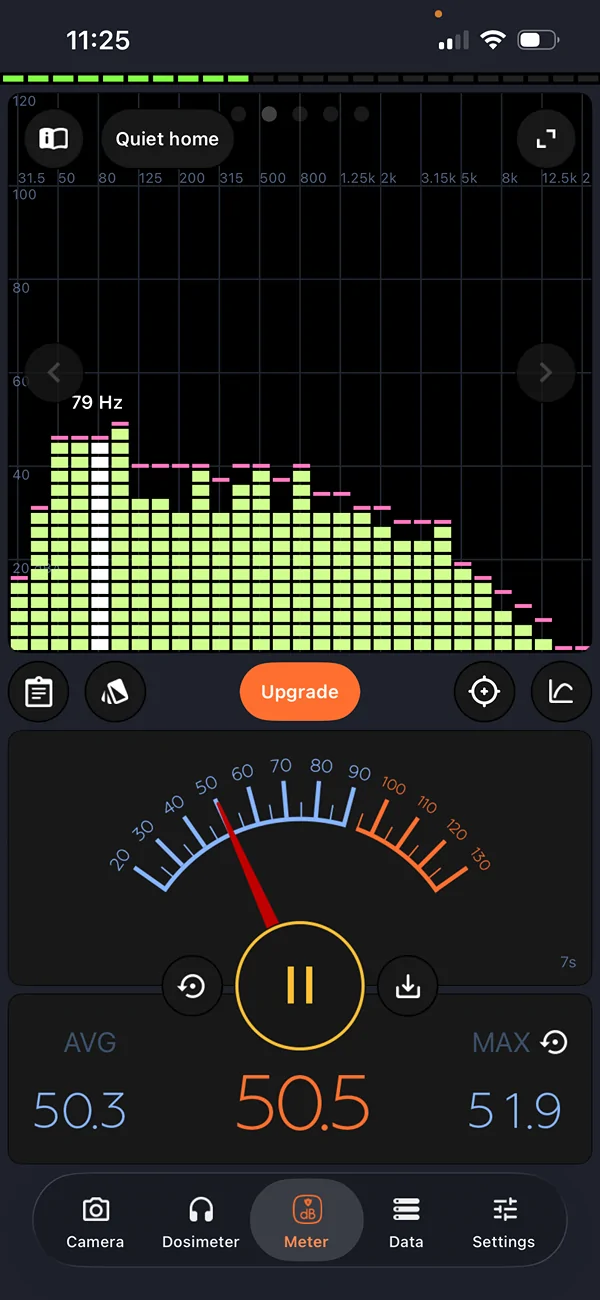The height and width of the screenshot is (1300, 600).
Task: Switch to the Camera tab
Action: pos(95,1222)
